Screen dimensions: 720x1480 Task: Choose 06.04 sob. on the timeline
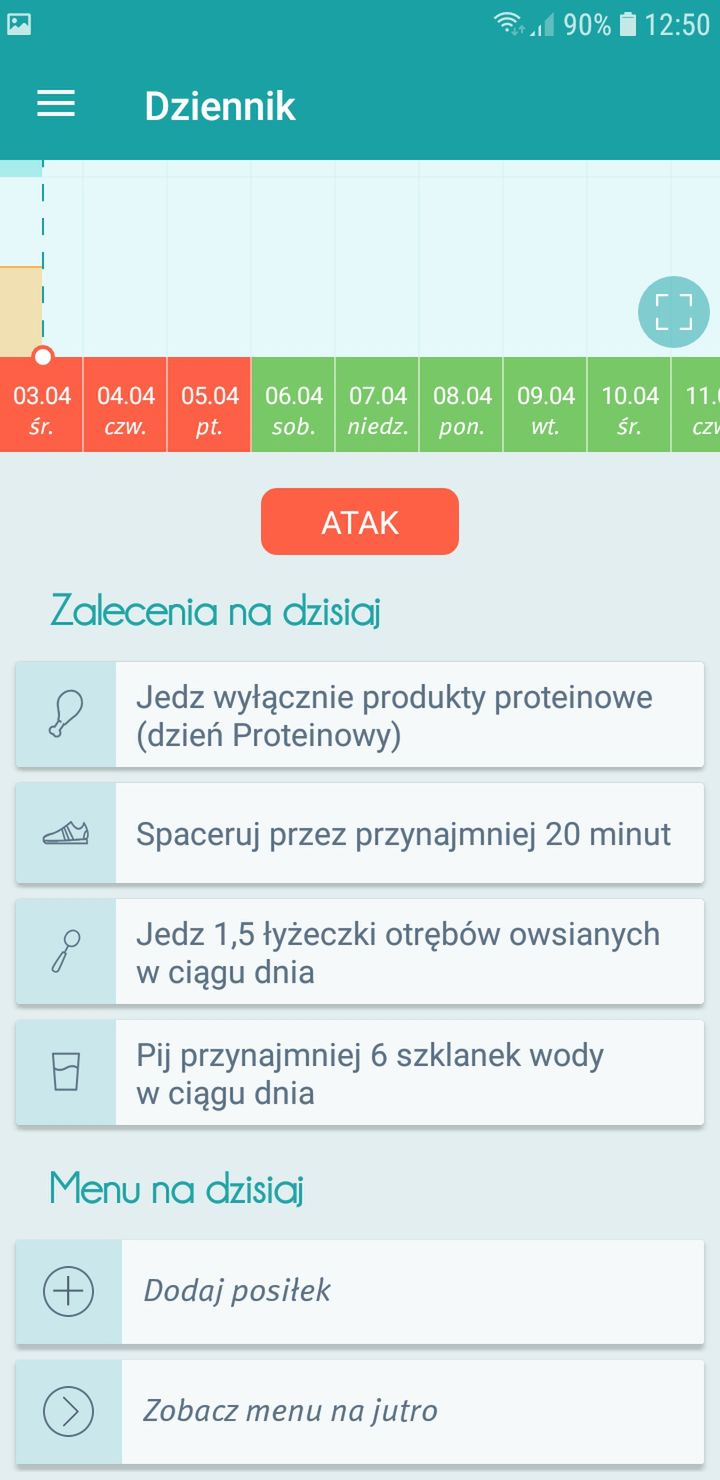click(x=294, y=405)
